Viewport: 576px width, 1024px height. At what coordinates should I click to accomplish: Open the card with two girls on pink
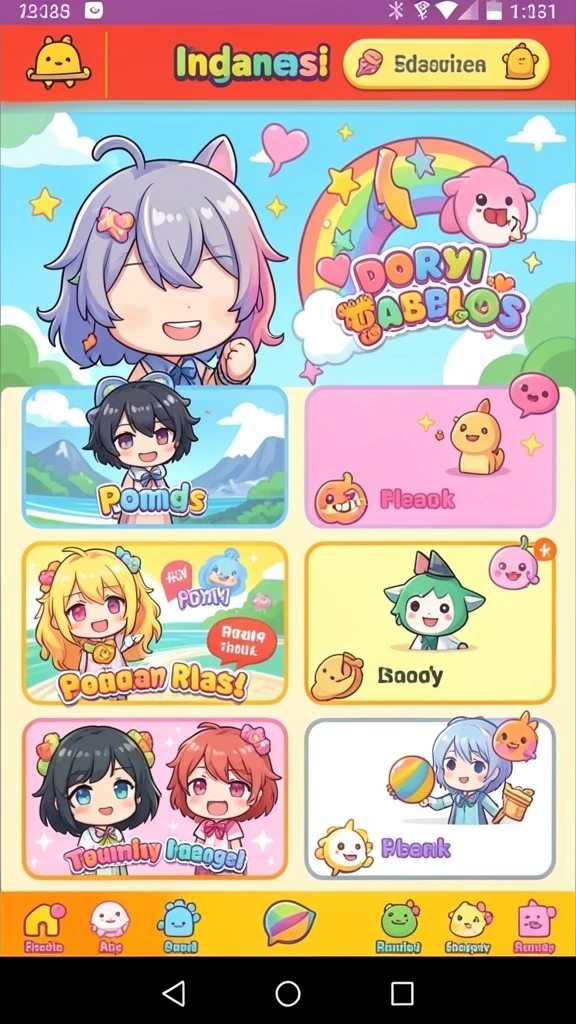coord(155,798)
